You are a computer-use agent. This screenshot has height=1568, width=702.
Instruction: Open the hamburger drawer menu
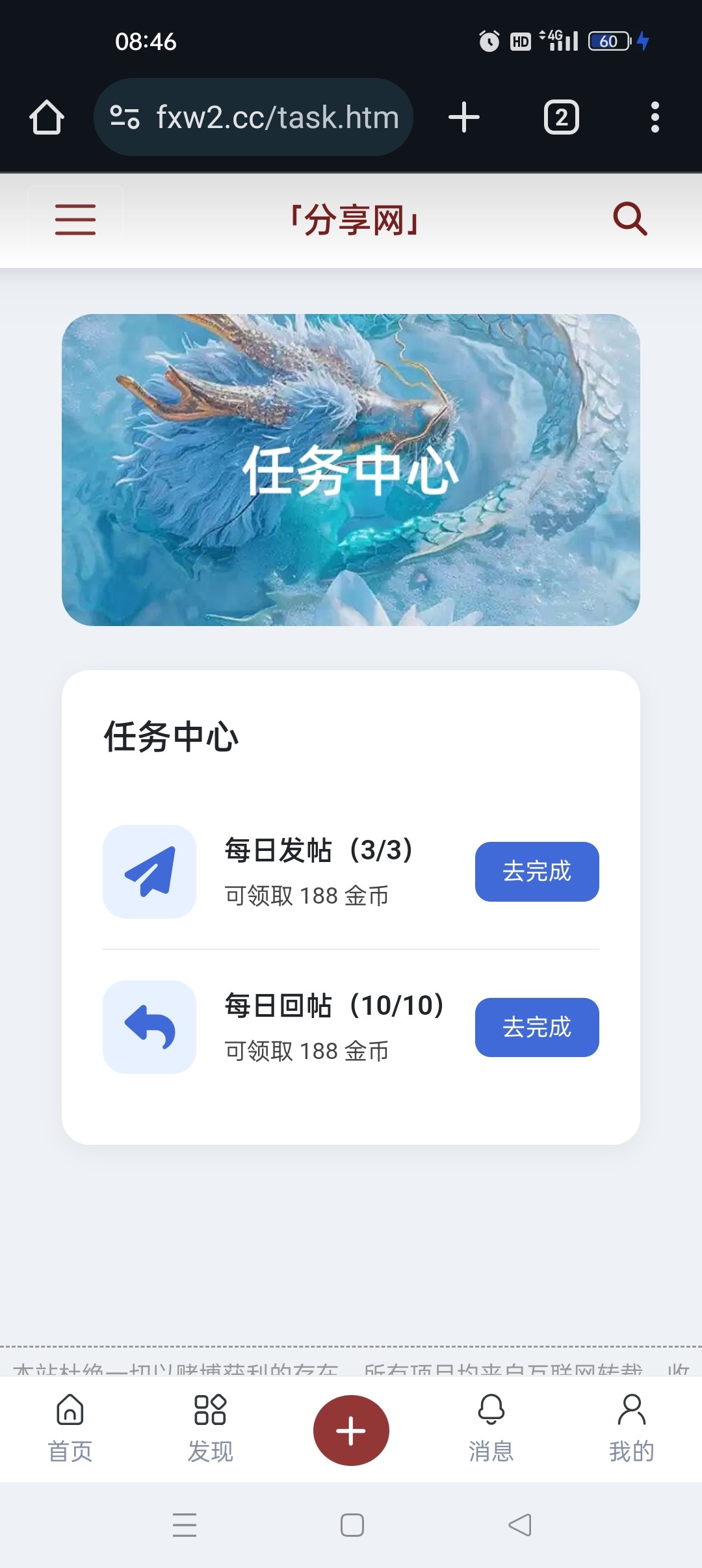tap(75, 219)
